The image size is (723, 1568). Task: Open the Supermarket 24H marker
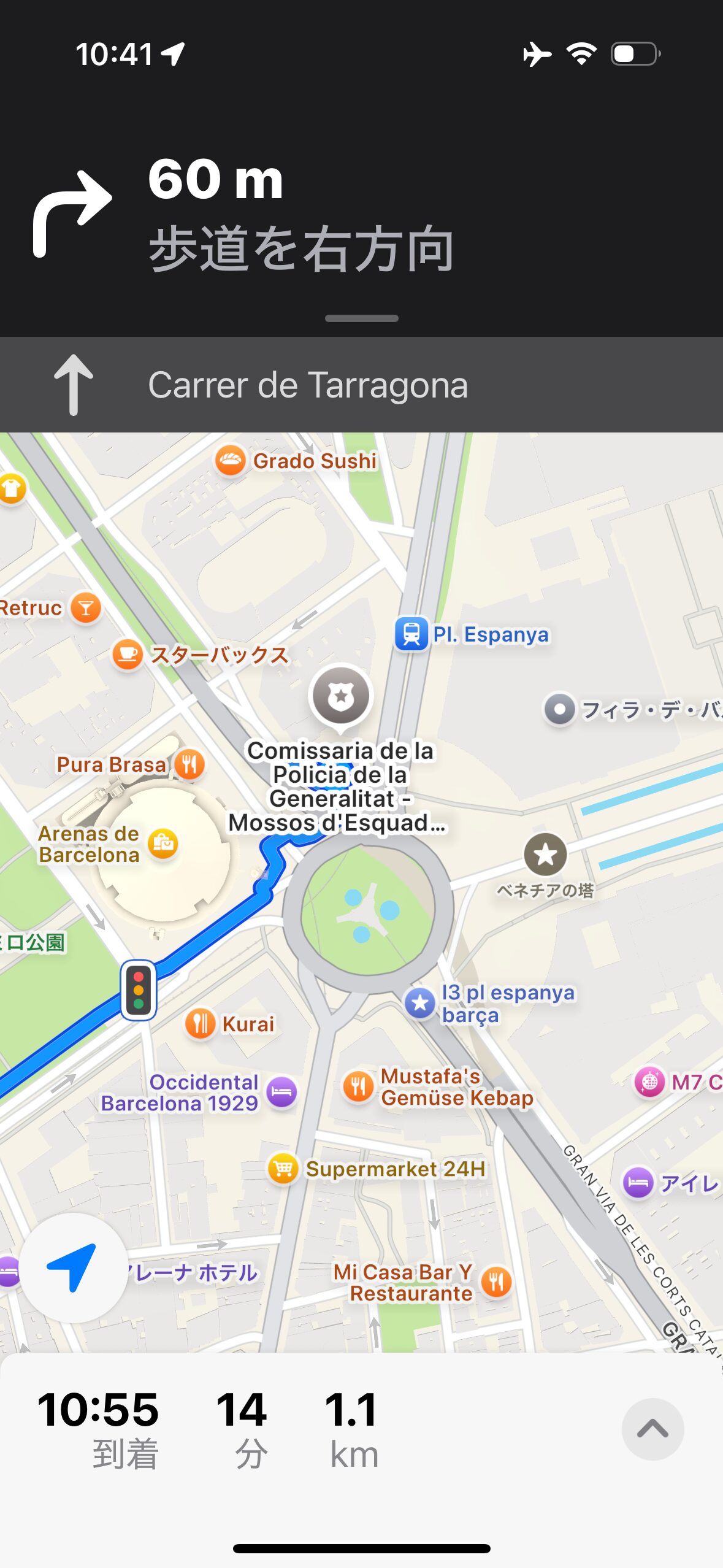point(283,1169)
